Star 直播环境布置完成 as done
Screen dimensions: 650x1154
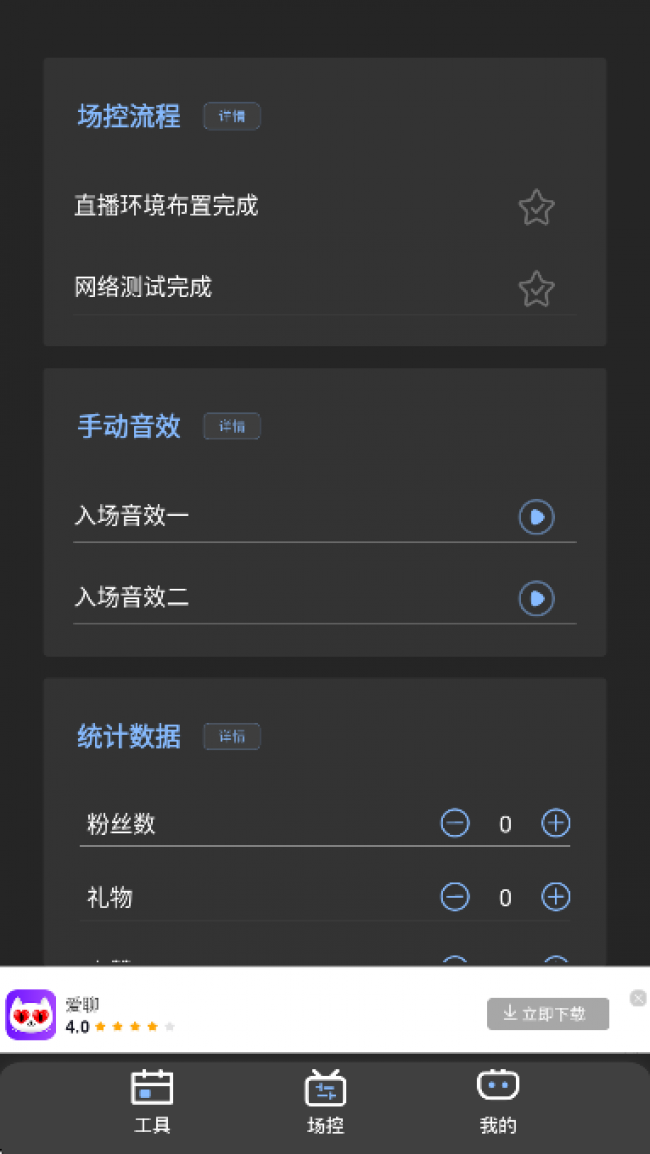pyautogui.click(x=536, y=207)
